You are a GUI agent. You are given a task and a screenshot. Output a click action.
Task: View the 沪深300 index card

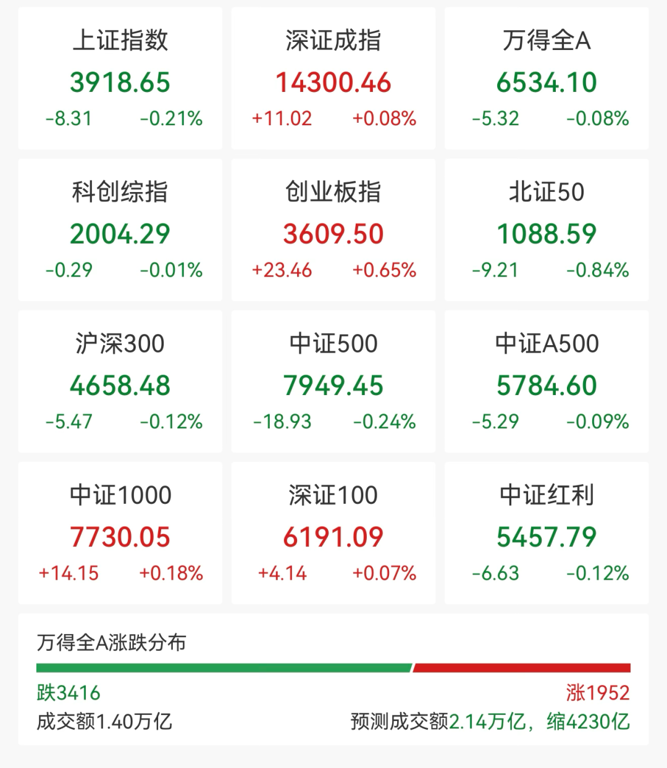(120, 381)
